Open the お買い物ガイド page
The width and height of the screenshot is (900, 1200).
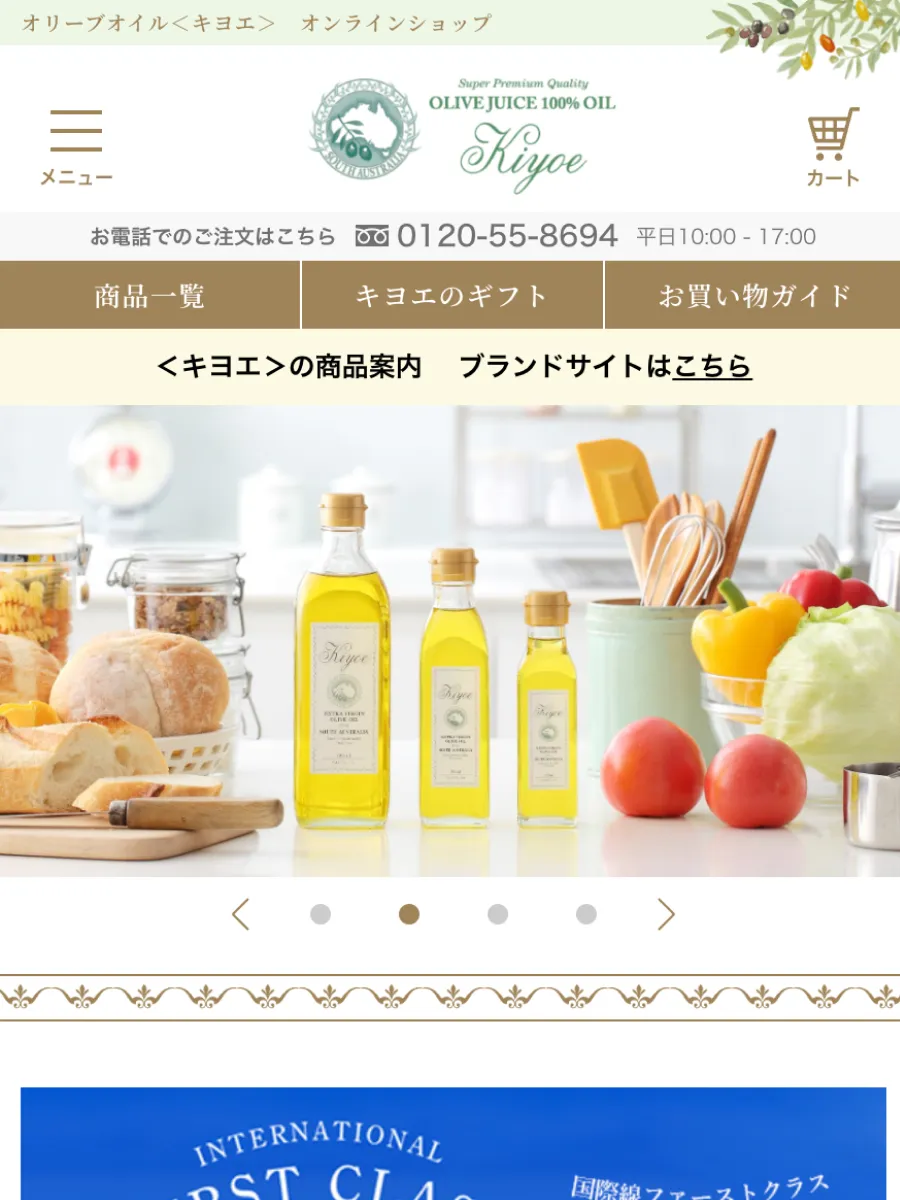click(x=753, y=294)
